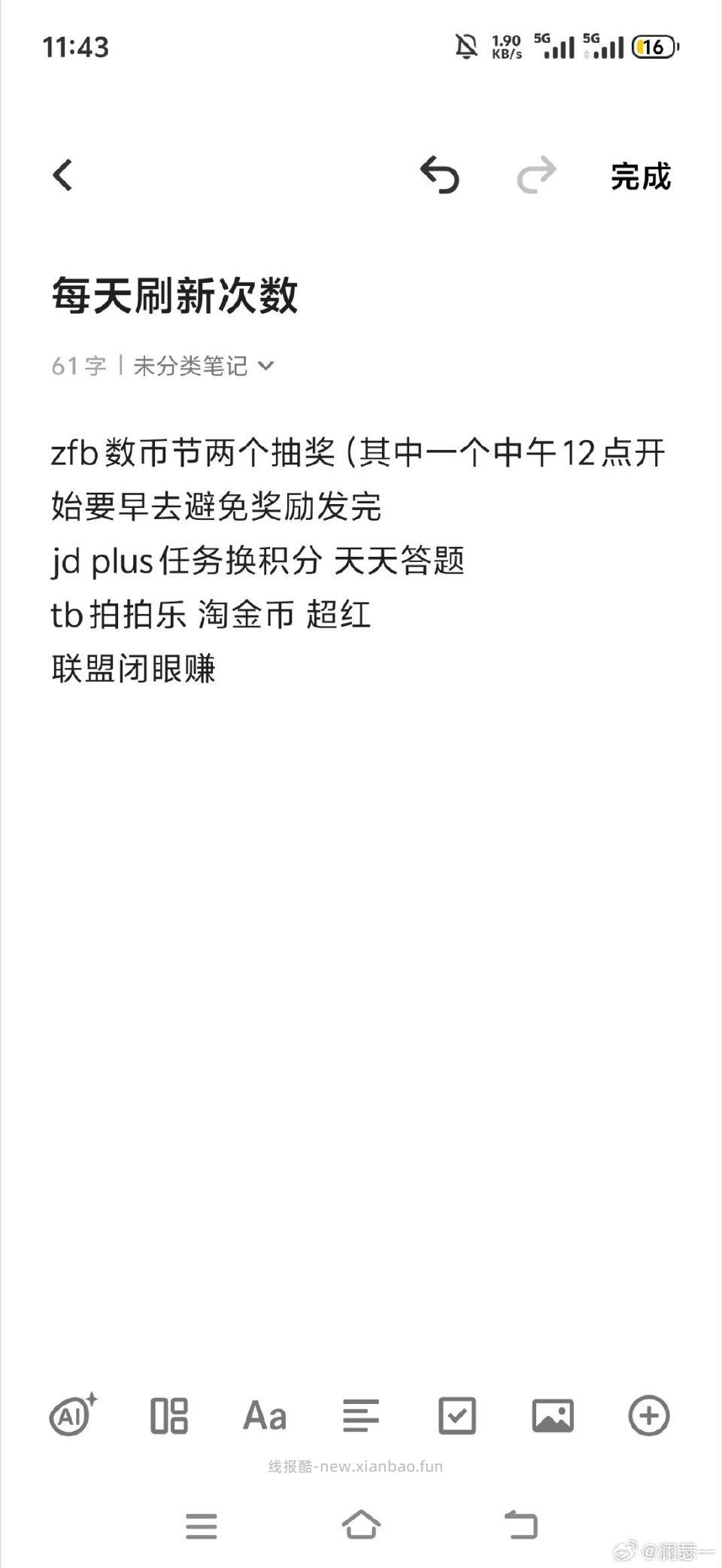Tap the back arrow to exit note
The width and height of the screenshot is (722, 1568).
pos(63,175)
